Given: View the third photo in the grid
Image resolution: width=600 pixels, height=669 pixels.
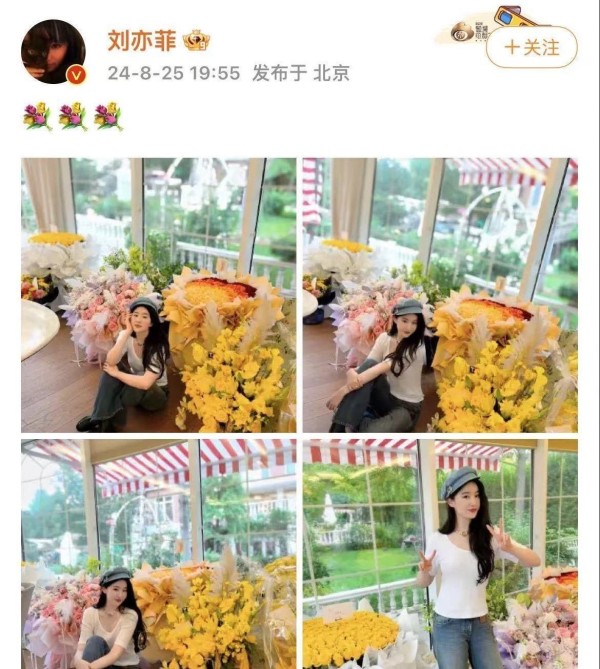Looking at the screenshot, I should pos(158,553).
